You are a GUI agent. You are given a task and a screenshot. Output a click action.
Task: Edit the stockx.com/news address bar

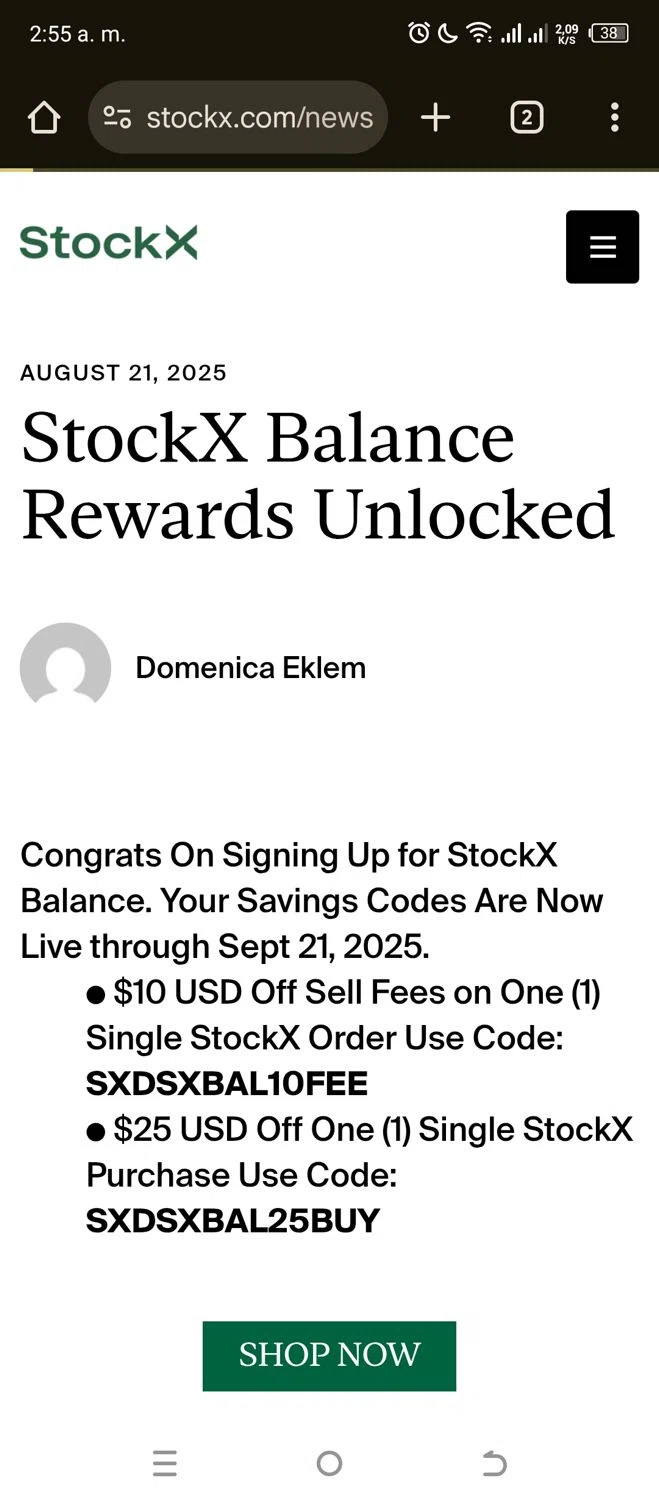point(259,118)
